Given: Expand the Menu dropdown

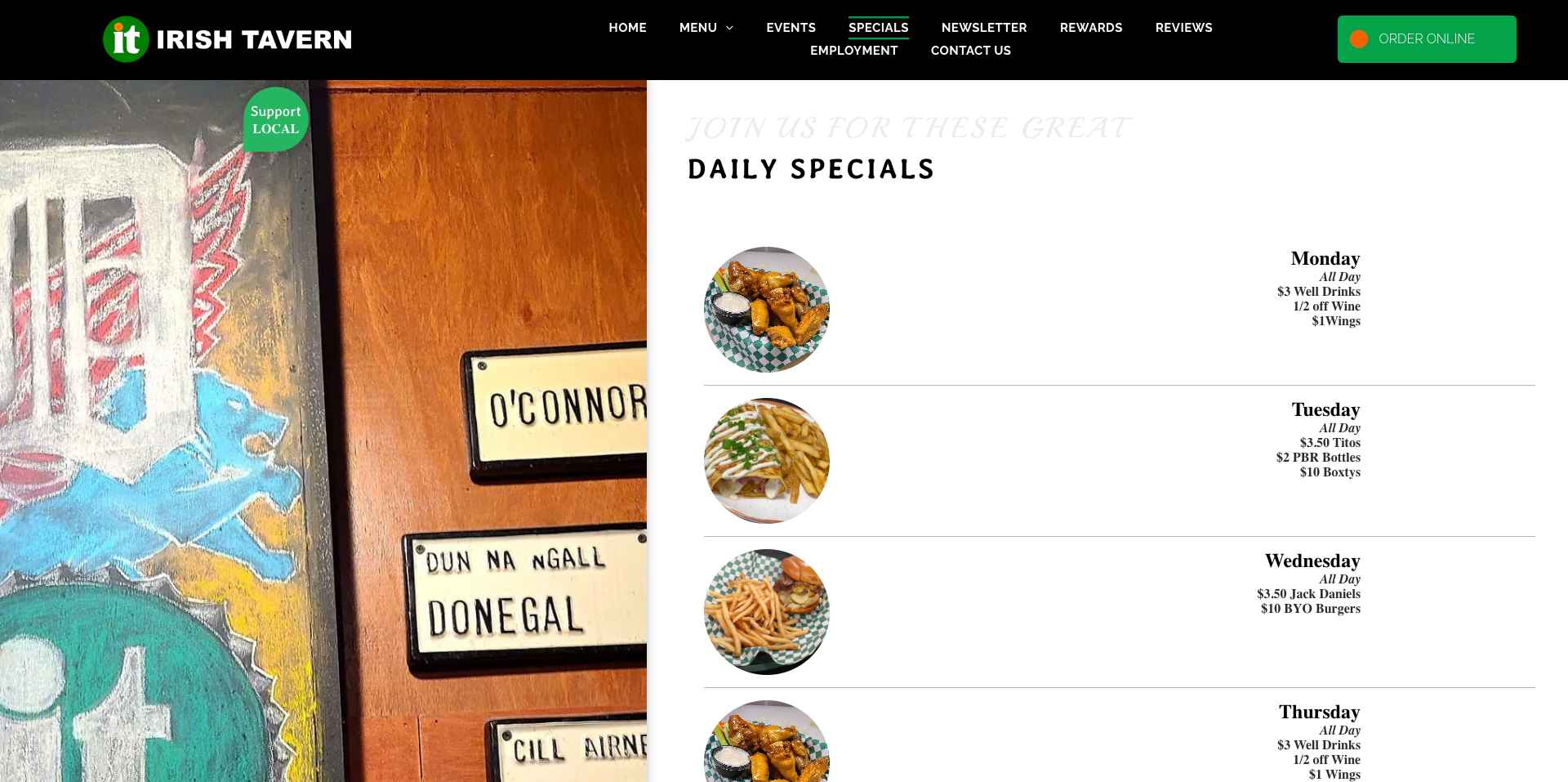Looking at the screenshot, I should 706,28.
